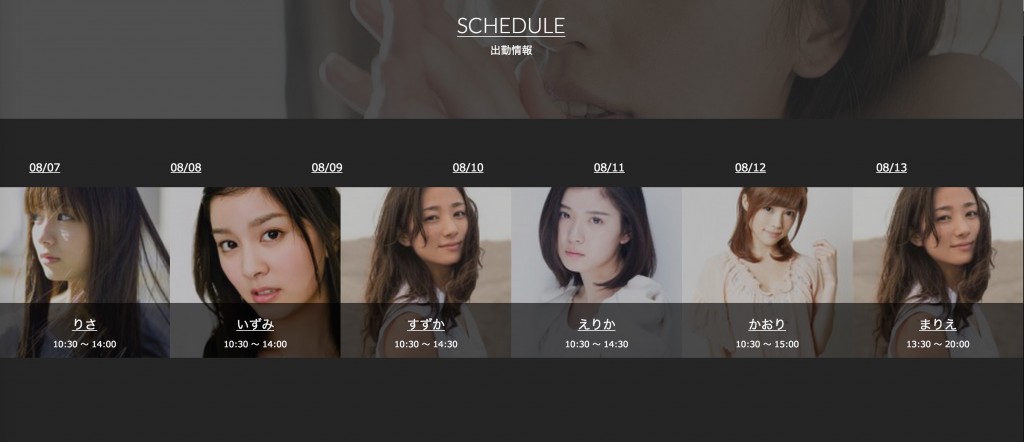
Task: Show the schedule for 08/10
Action: tap(468, 167)
